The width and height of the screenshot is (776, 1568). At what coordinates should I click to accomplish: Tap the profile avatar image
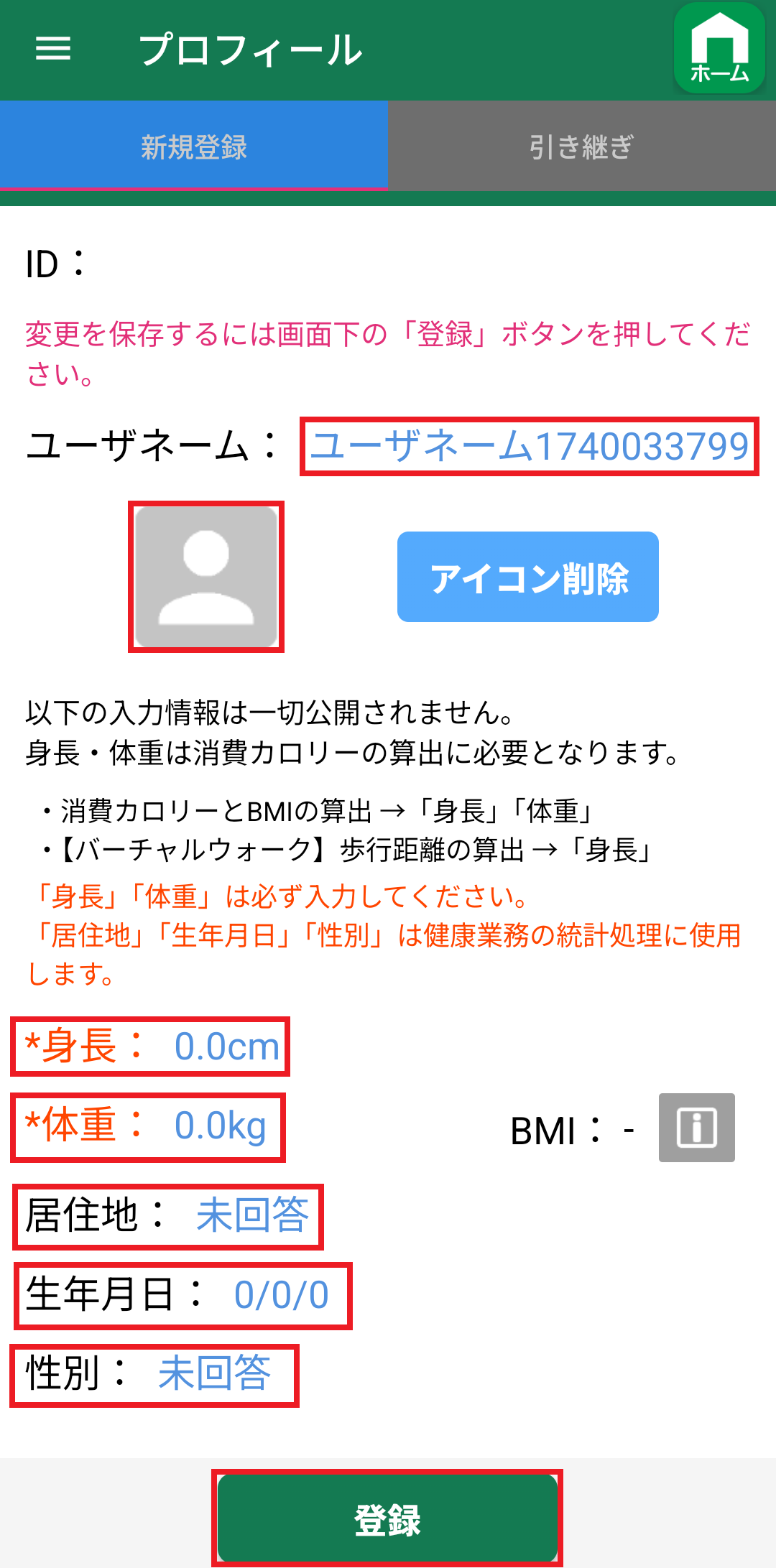coord(206,577)
